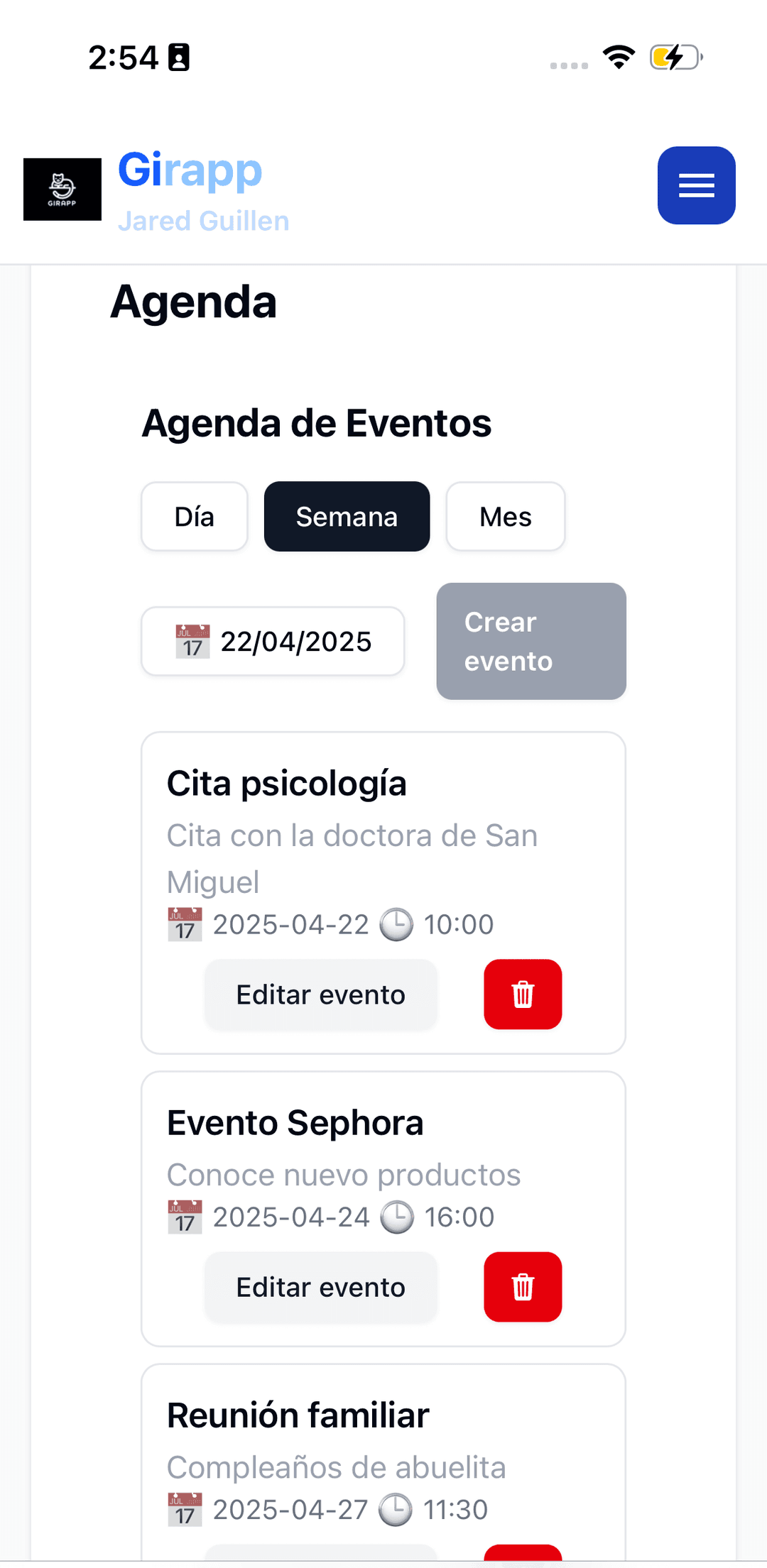Delete the Cita psicología event
This screenshot has width=767, height=1568.
tap(523, 994)
